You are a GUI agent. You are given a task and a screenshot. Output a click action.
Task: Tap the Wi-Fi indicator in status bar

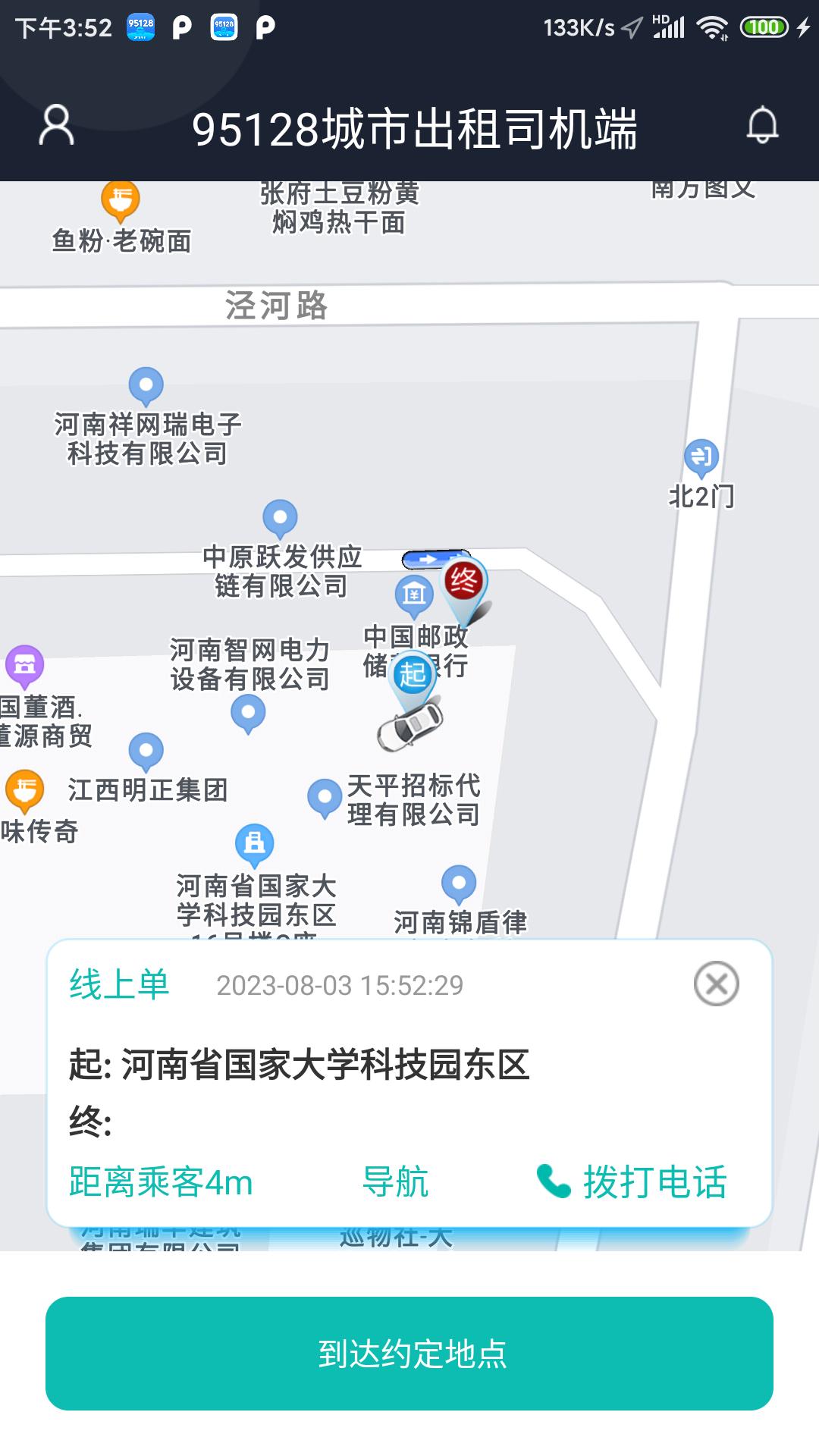coord(711,27)
